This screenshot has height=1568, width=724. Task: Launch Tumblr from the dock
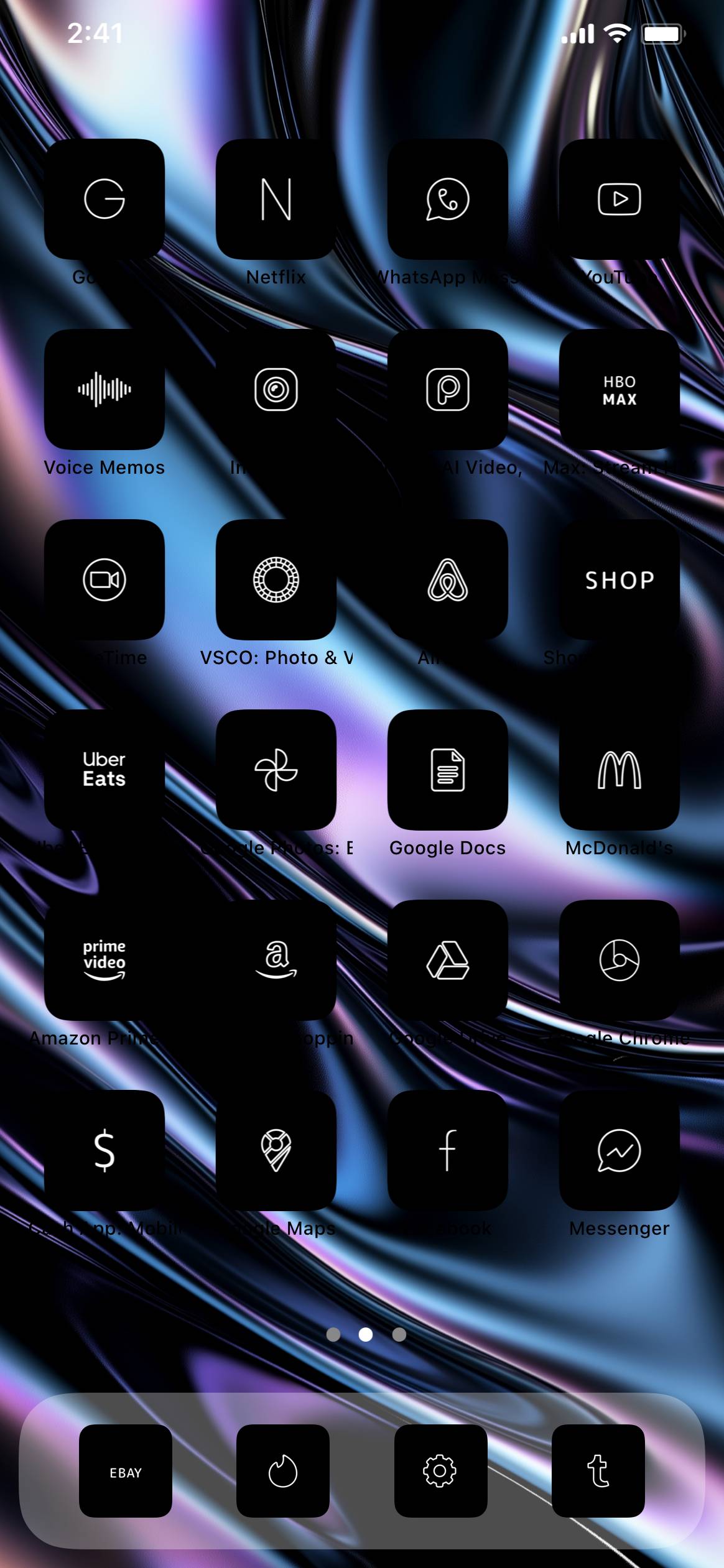[598, 1471]
